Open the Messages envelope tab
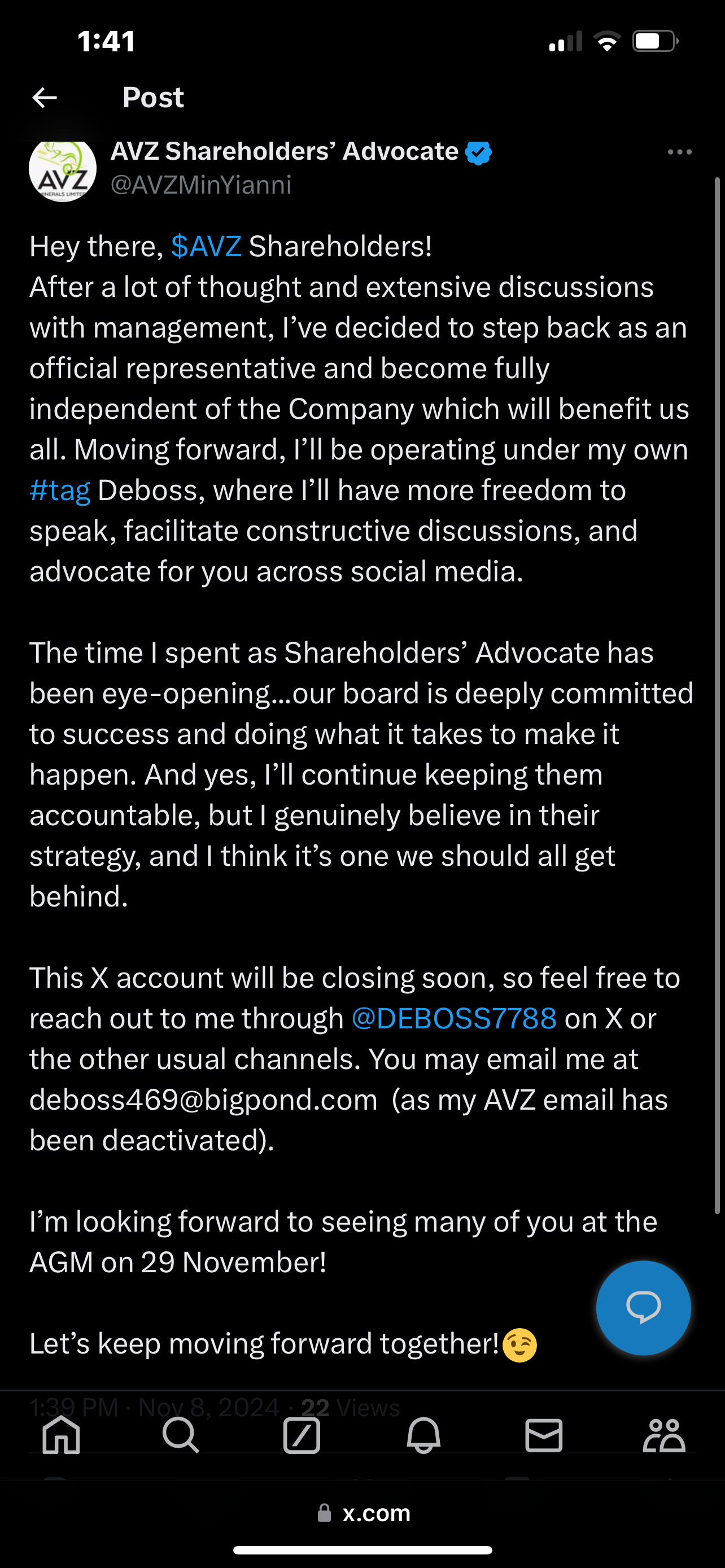 click(544, 1435)
